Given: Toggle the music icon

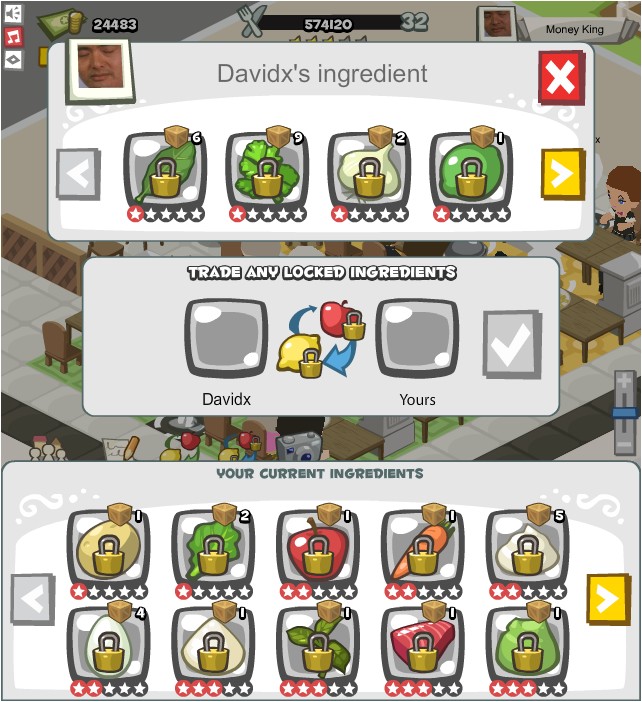Looking at the screenshot, I should 13,36.
